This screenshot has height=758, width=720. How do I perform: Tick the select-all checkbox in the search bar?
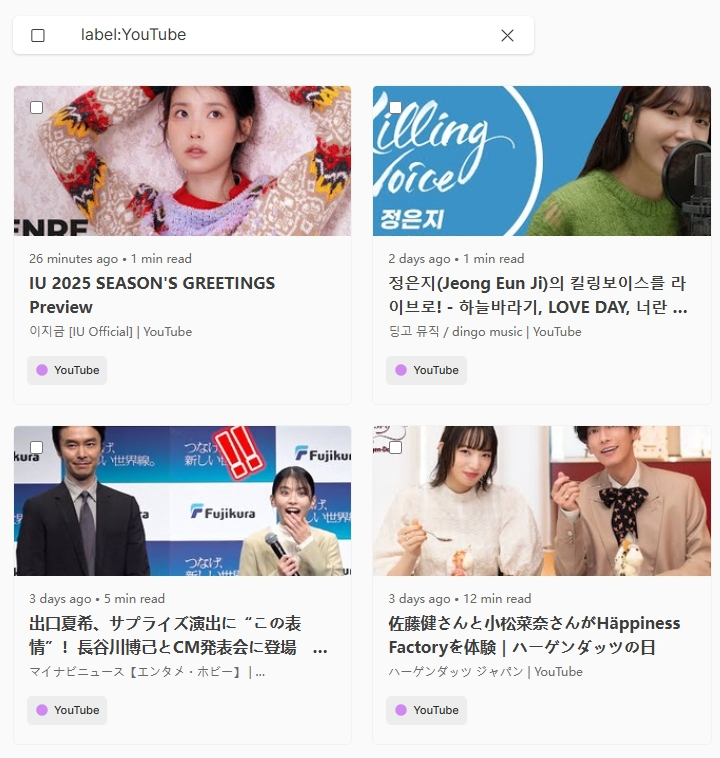point(38,35)
